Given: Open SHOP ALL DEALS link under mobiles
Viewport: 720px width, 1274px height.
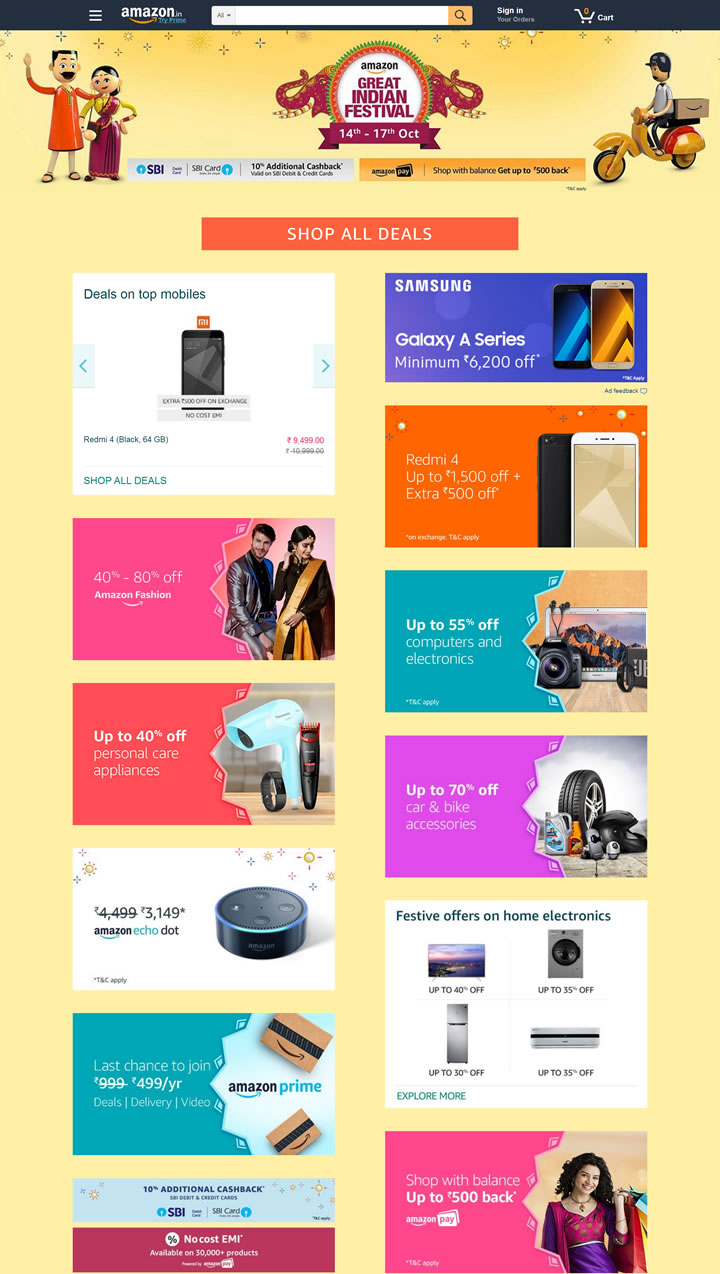Looking at the screenshot, I should (x=125, y=480).
